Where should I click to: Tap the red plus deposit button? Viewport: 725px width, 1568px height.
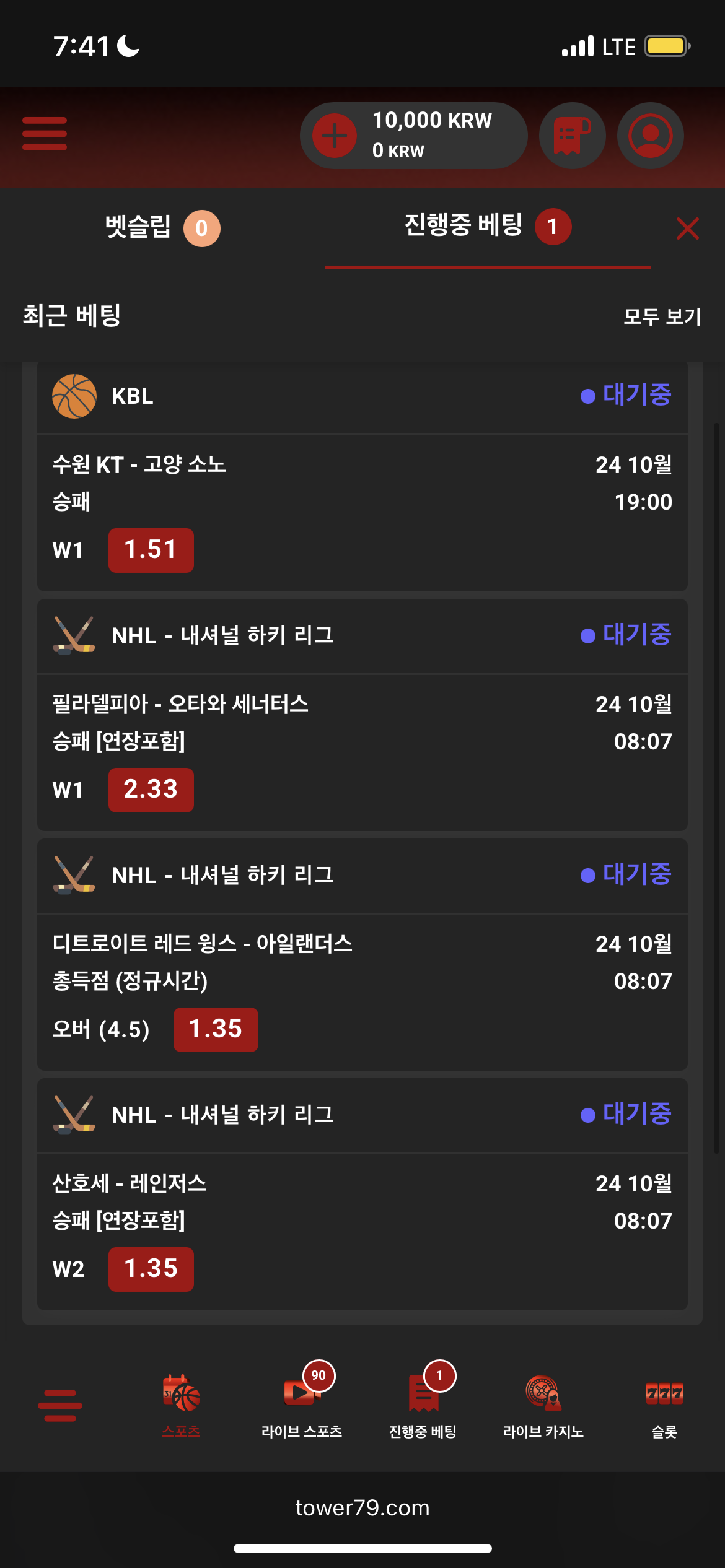[x=335, y=136]
